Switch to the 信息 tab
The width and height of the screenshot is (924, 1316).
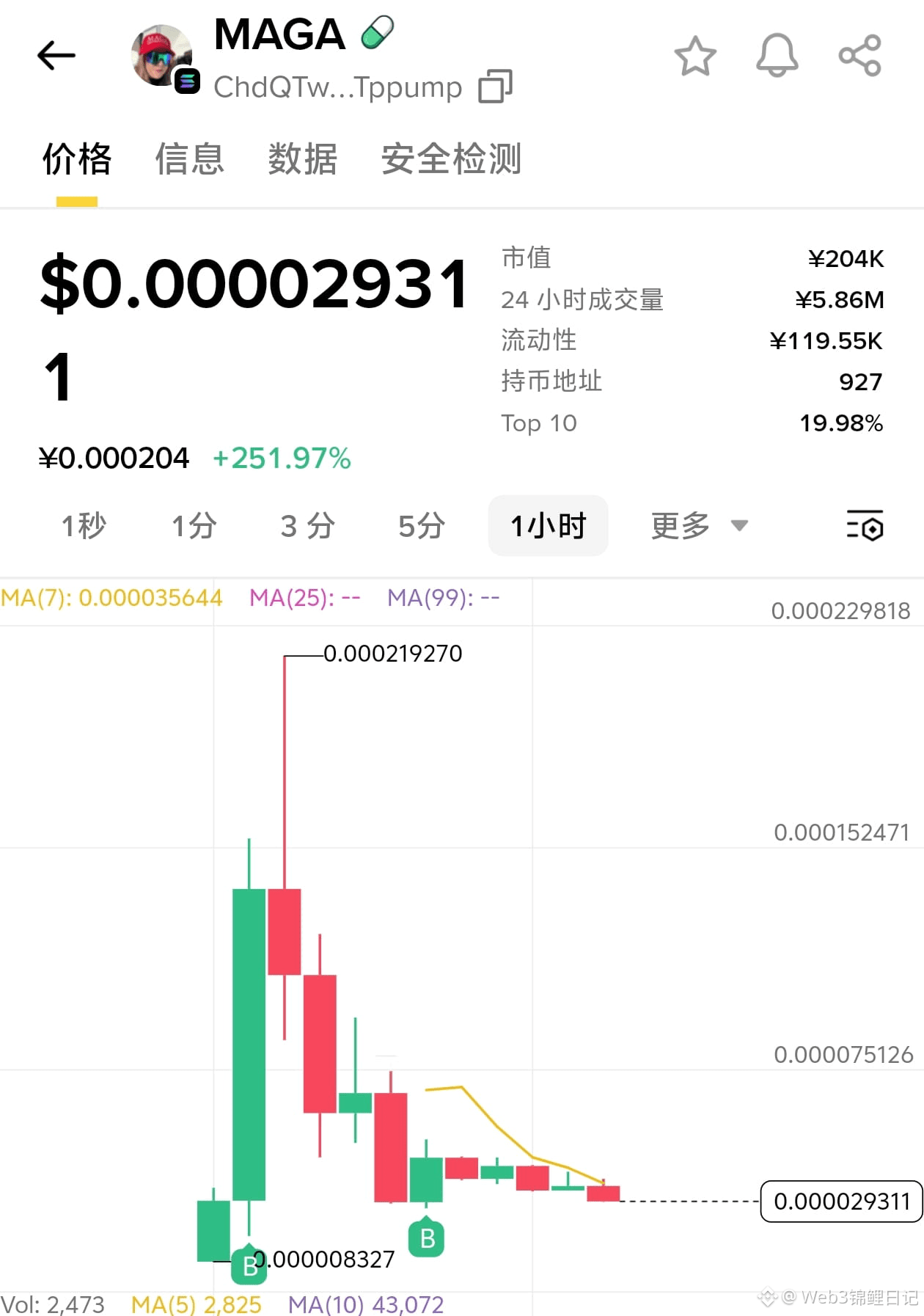tap(189, 159)
